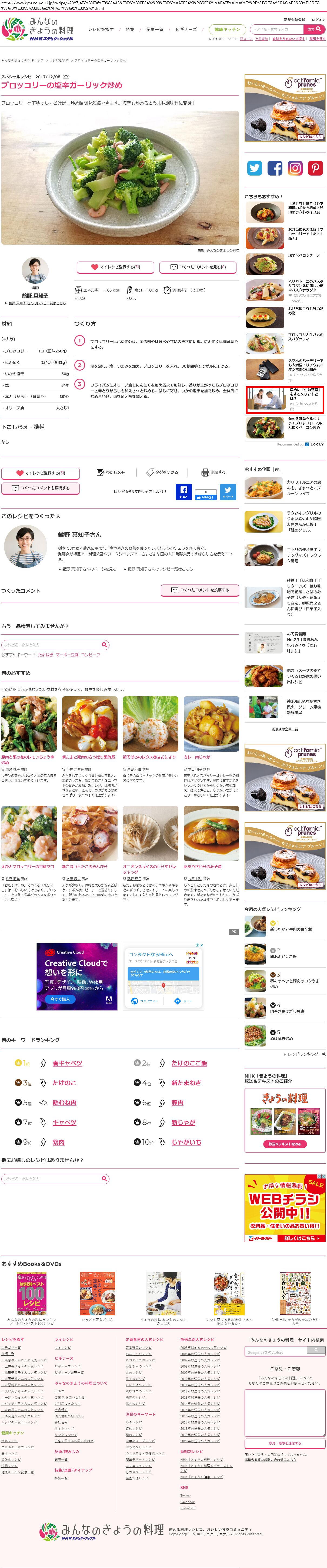Open the ログイン link
Viewport: 327px width, 1568px height.
pos(318,19)
